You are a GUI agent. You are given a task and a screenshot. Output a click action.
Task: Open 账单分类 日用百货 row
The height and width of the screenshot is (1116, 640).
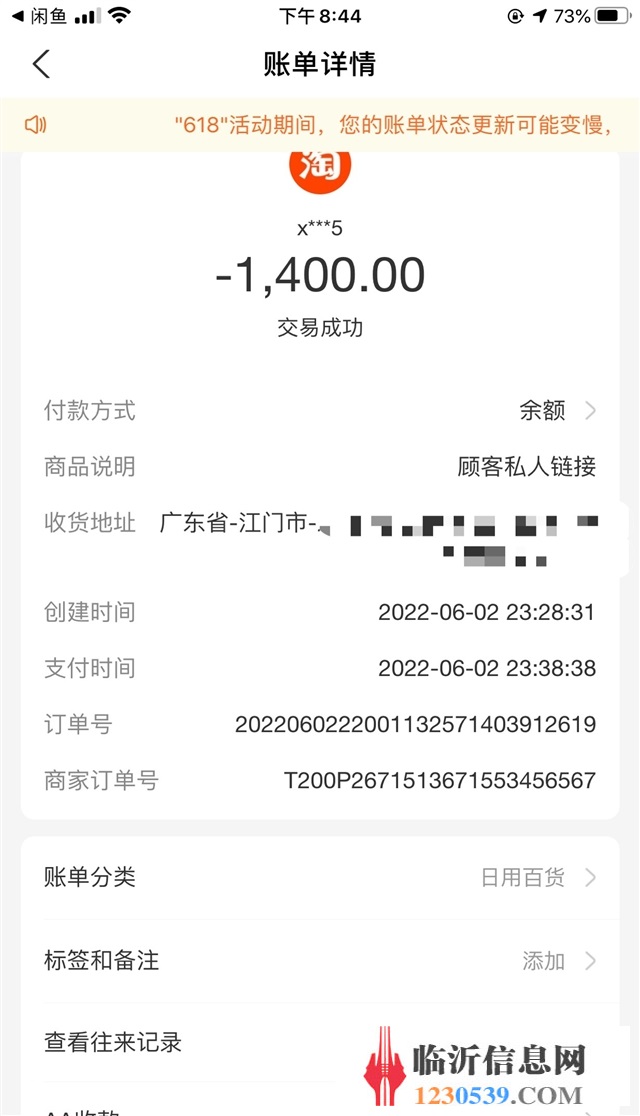tap(320, 878)
